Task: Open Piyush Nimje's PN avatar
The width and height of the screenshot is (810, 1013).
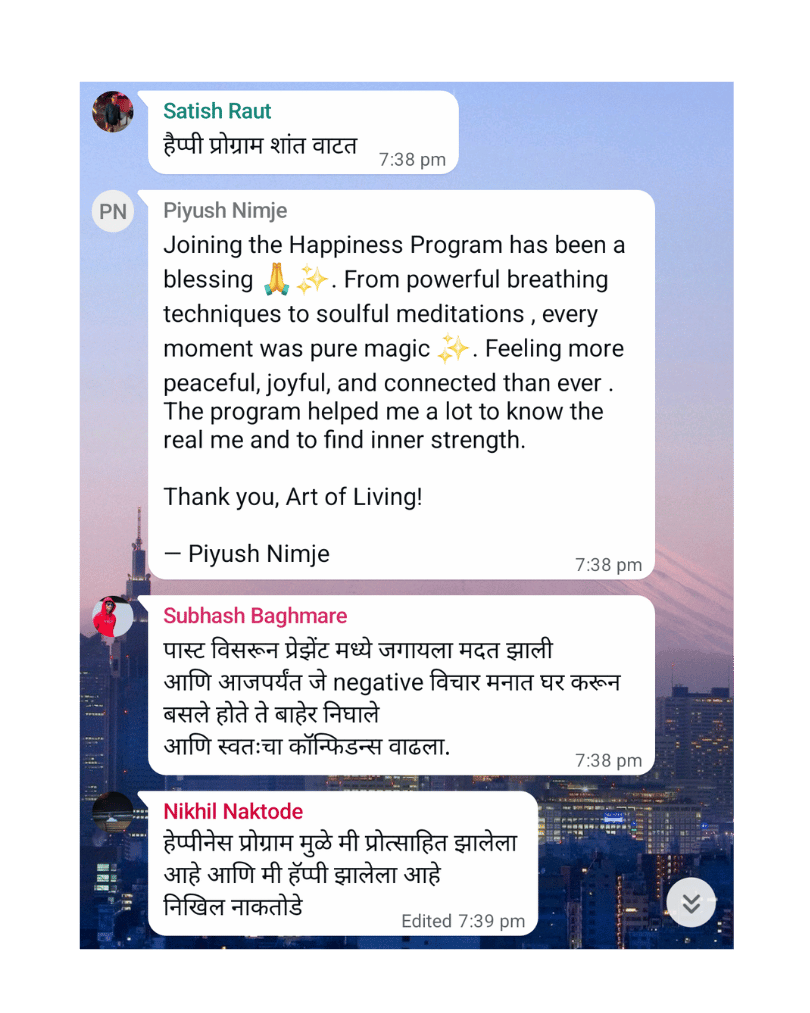Action: pyautogui.click(x=113, y=211)
